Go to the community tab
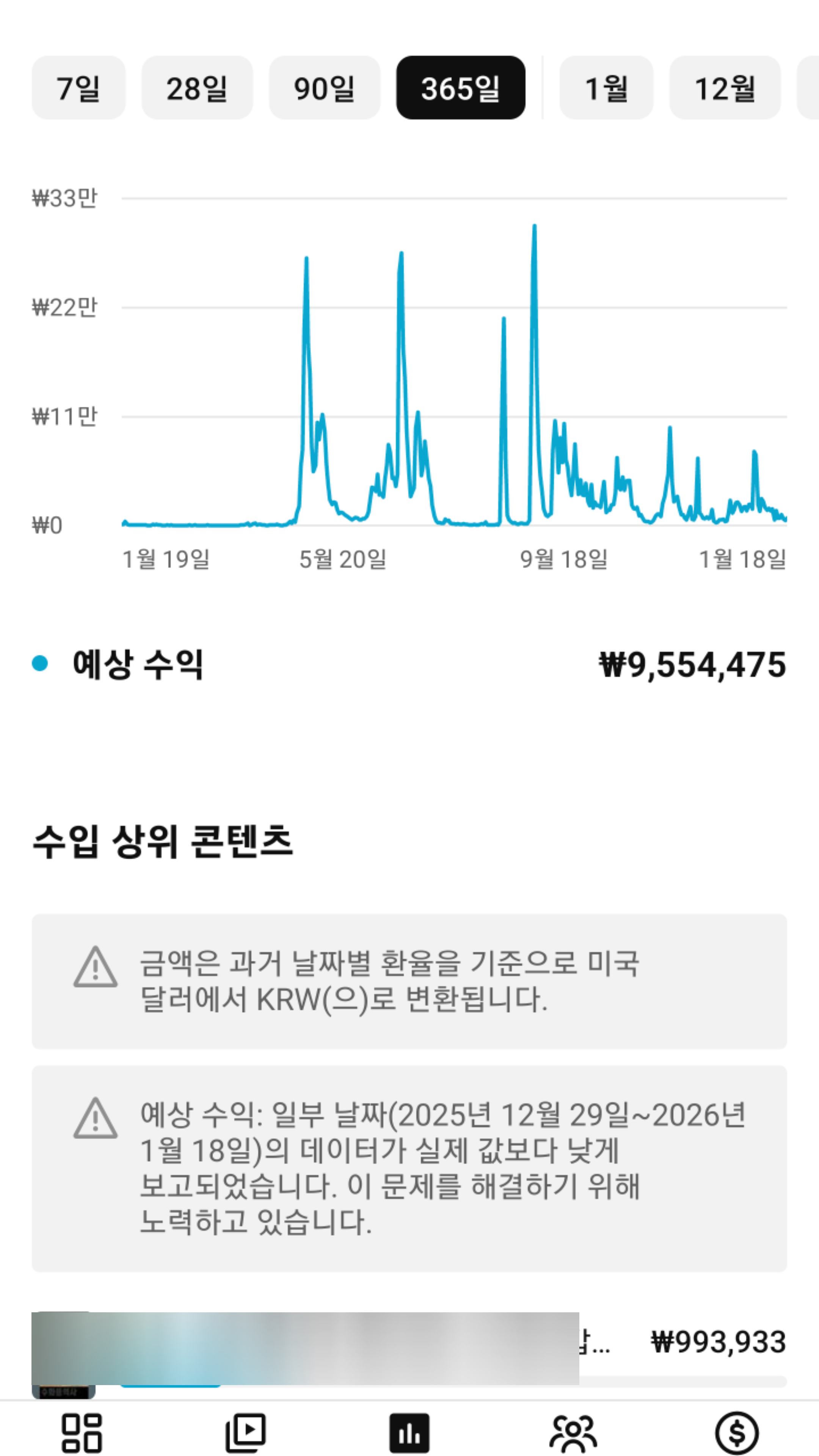The width and height of the screenshot is (819, 1456). tap(573, 1433)
